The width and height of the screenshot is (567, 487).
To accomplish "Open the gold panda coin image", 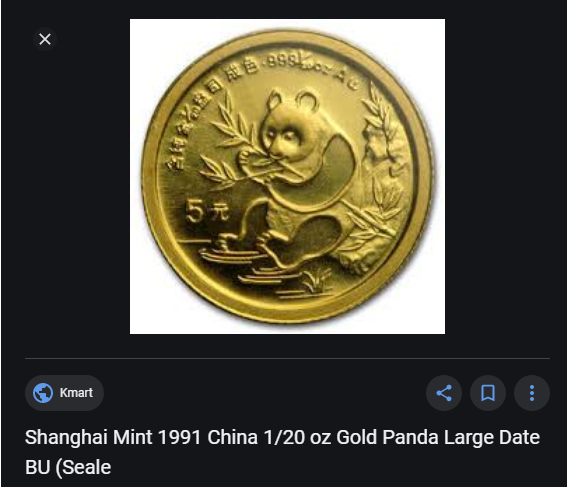I will (x=287, y=176).
